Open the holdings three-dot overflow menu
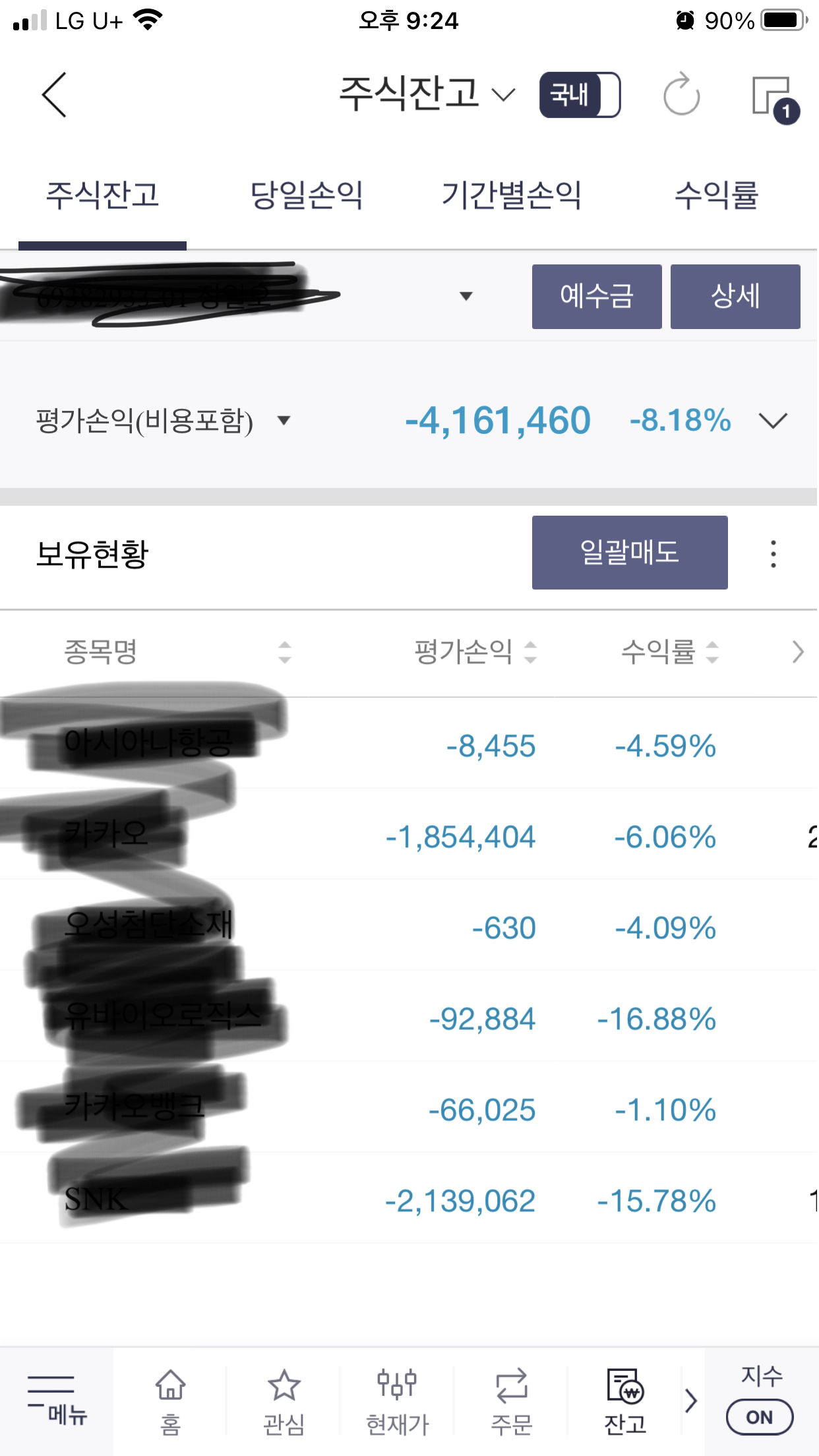819x1456 pixels. 773,554
